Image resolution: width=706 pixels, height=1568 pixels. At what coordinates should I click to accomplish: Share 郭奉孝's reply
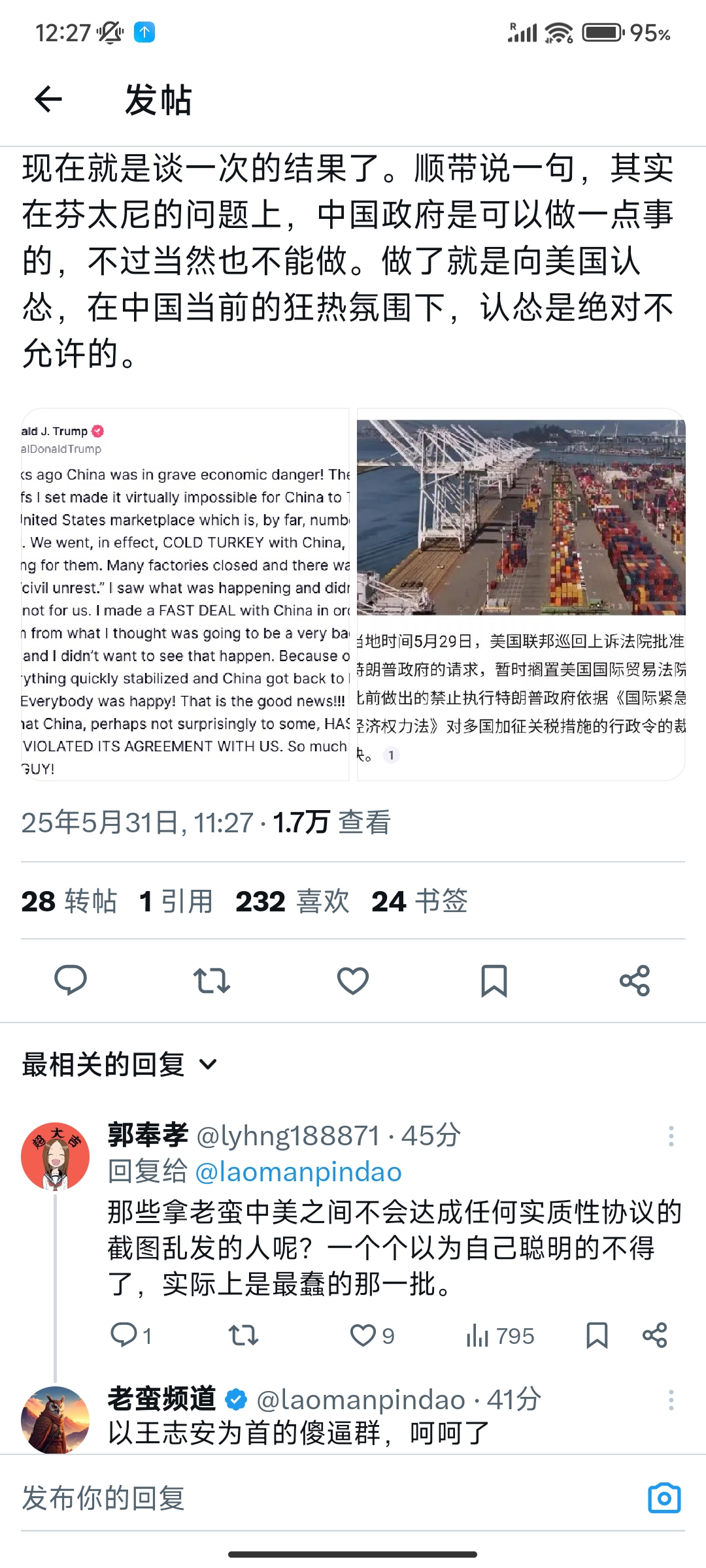click(x=654, y=1335)
